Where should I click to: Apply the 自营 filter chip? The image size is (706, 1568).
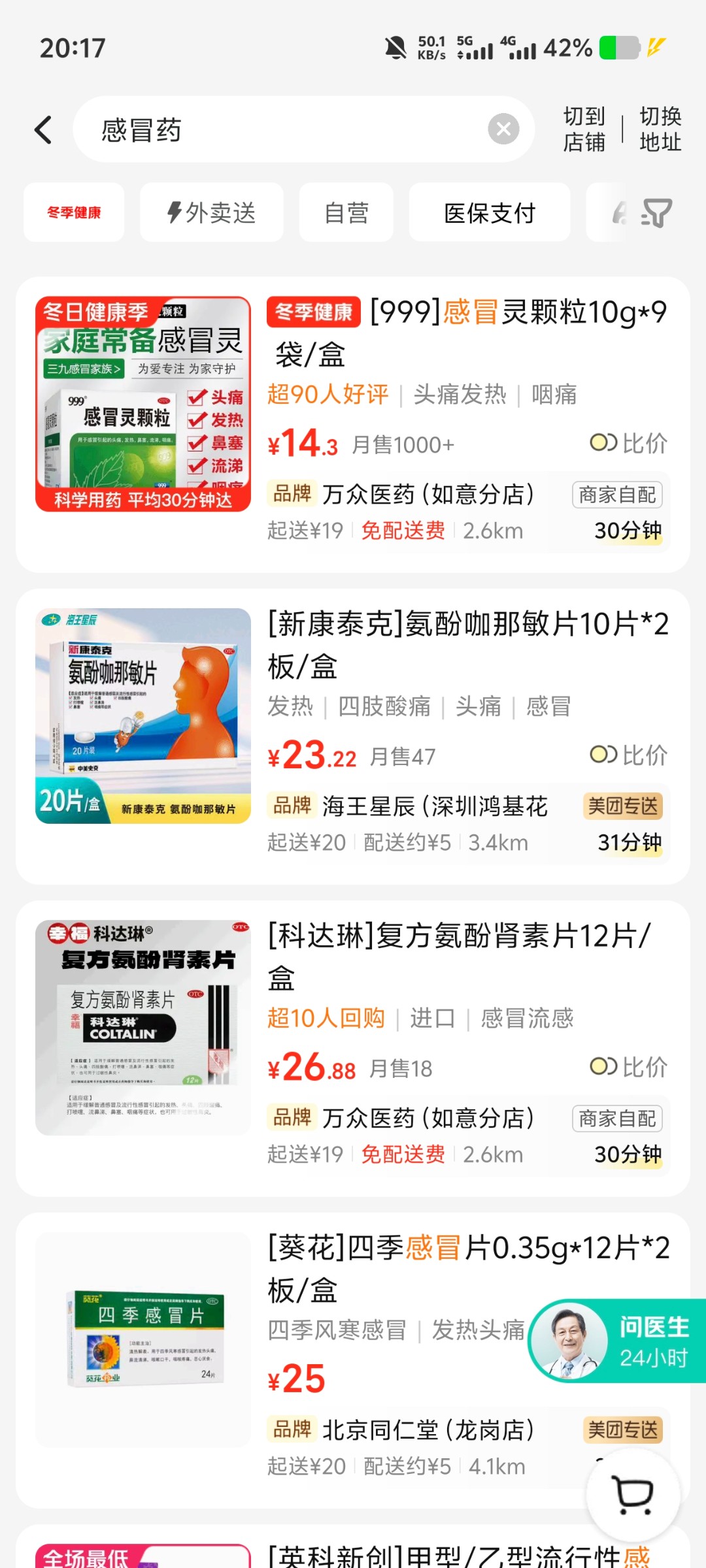[x=346, y=213]
